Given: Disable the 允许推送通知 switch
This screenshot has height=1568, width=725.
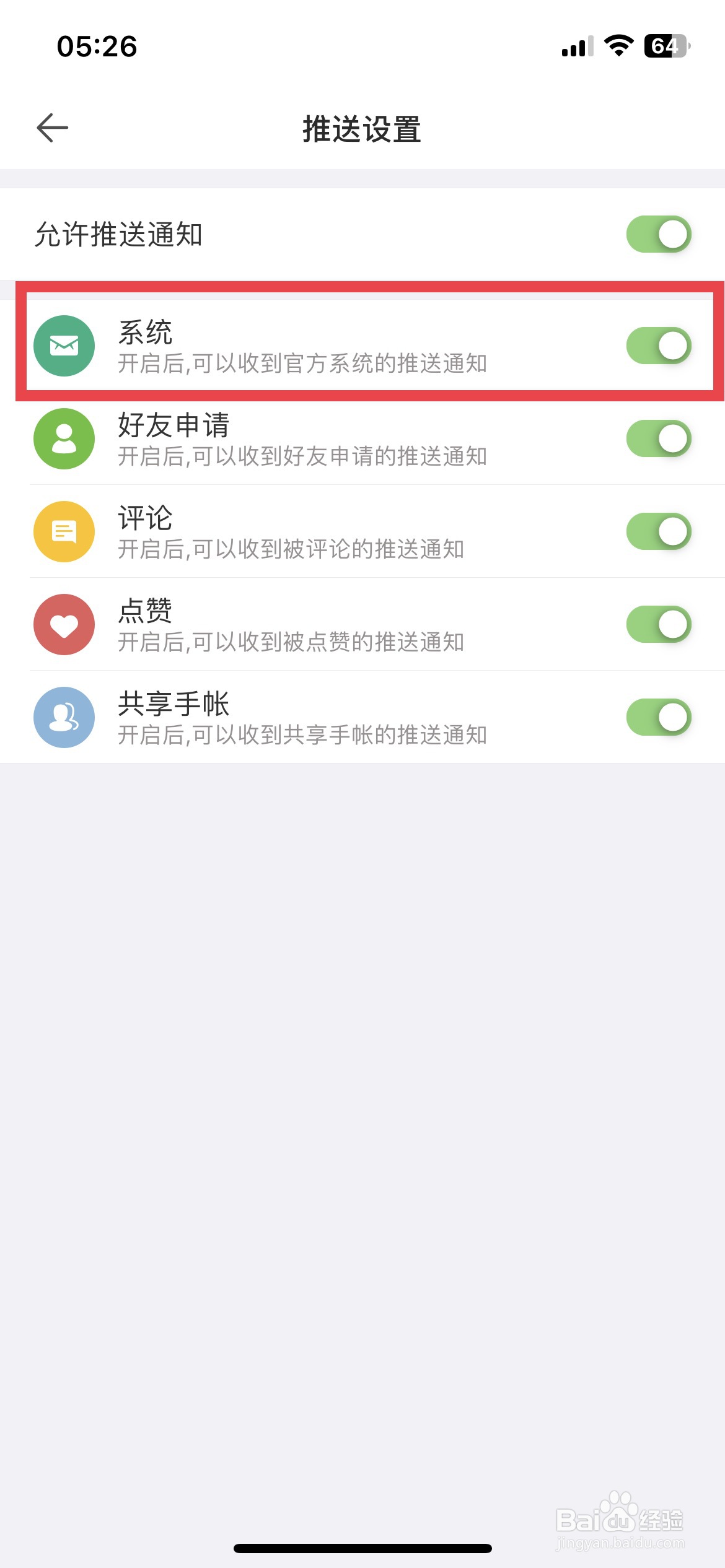Looking at the screenshot, I should click(x=658, y=232).
